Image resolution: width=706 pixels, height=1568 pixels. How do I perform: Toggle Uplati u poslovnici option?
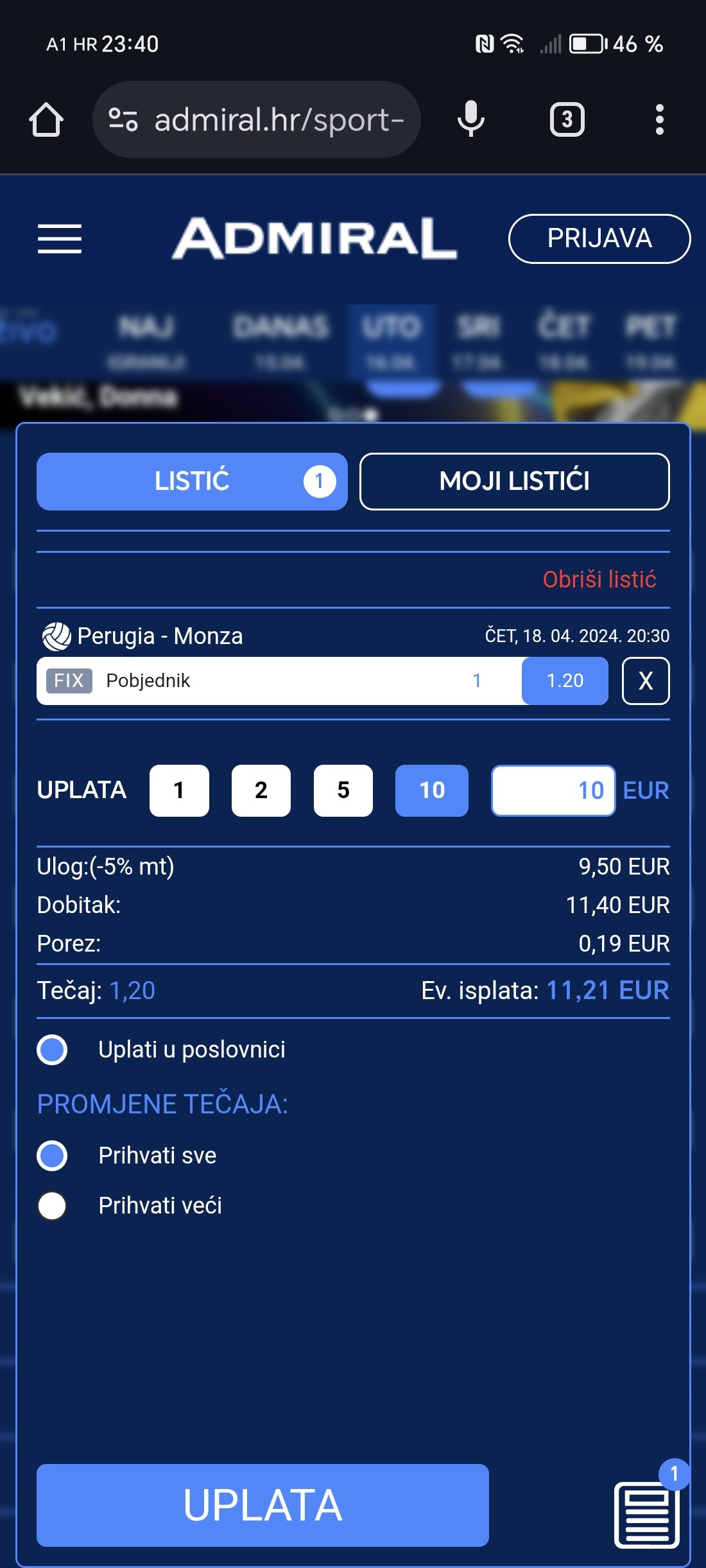52,1050
